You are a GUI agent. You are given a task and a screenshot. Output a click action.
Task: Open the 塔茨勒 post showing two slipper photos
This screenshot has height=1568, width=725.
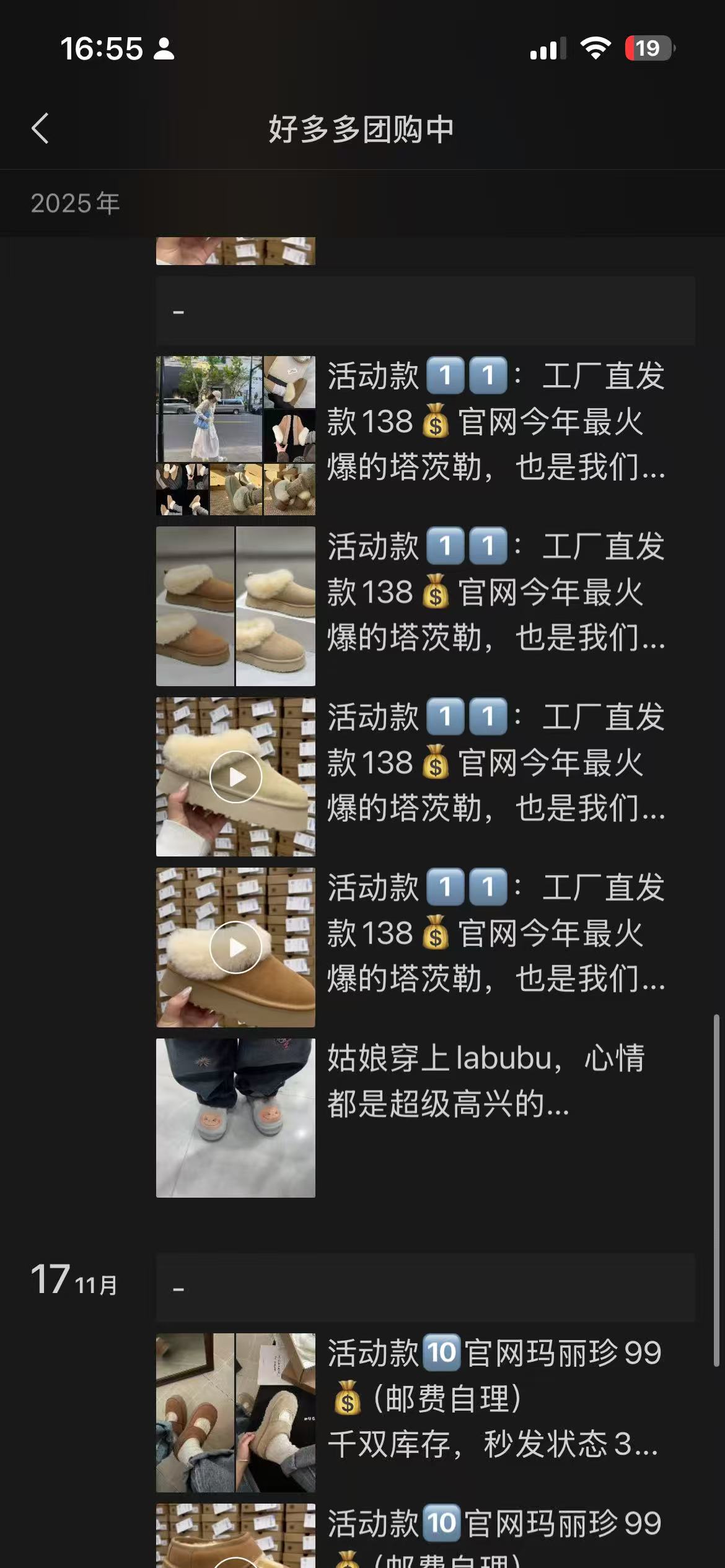tap(235, 606)
